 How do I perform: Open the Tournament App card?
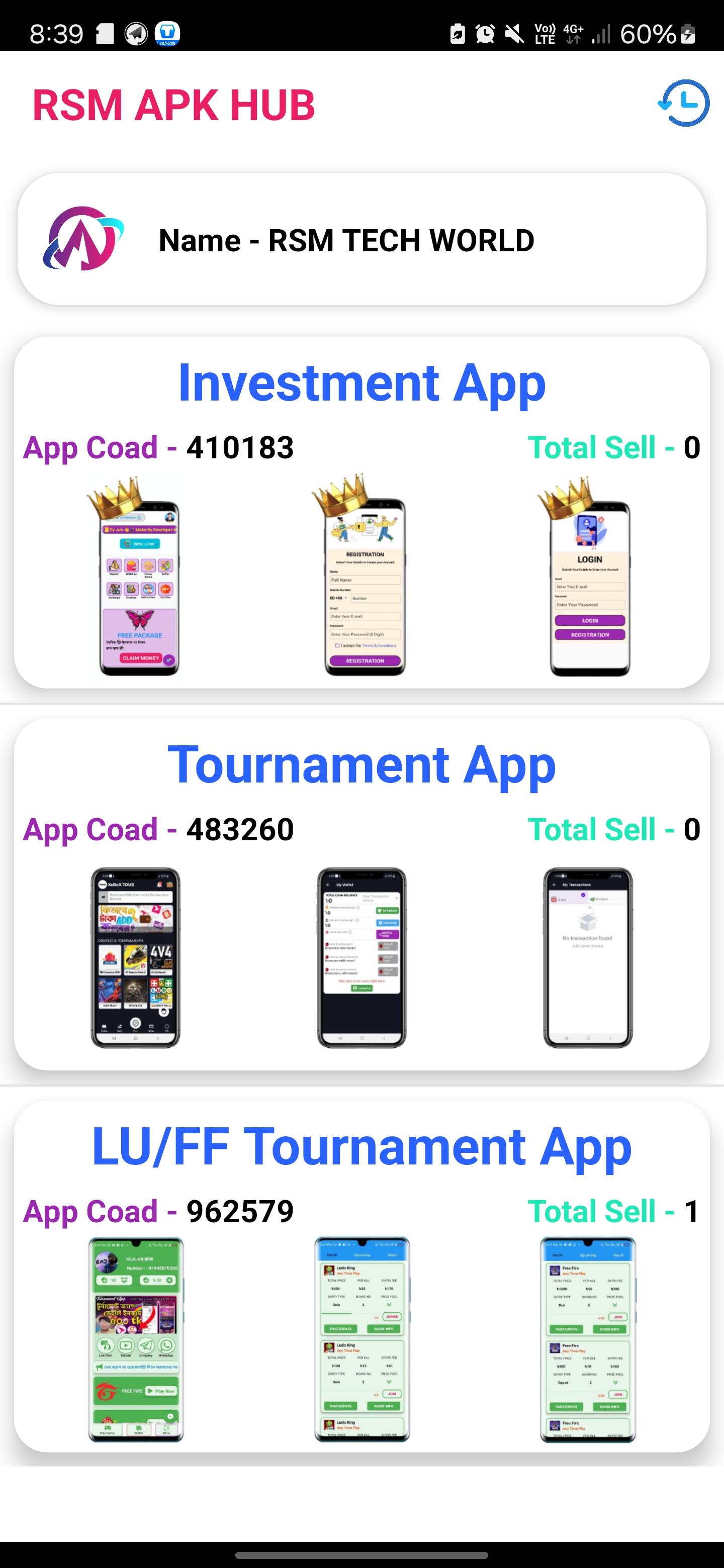coord(361,894)
